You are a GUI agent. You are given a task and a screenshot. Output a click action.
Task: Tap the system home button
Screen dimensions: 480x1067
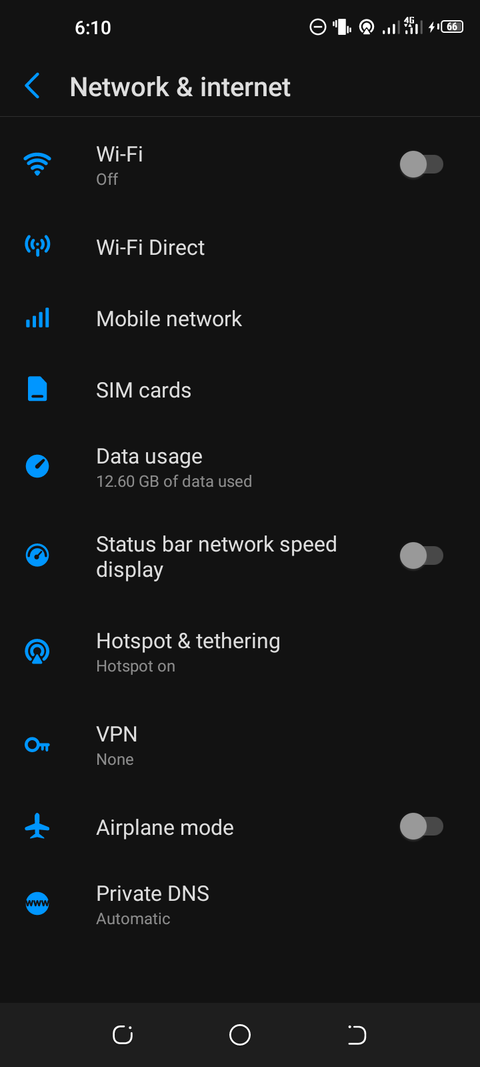[240, 1035]
